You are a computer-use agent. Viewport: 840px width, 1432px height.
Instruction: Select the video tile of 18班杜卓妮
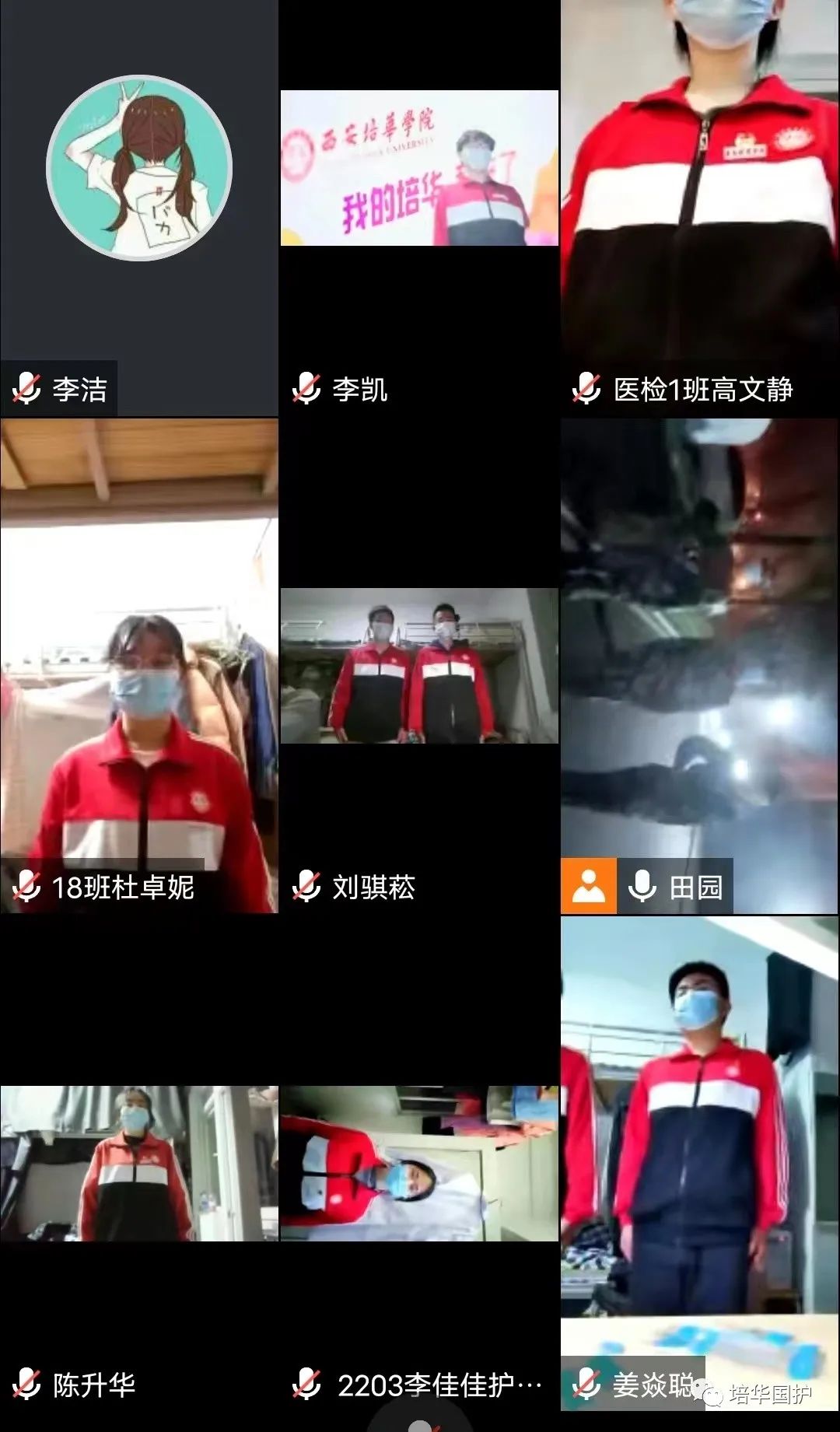(139, 665)
